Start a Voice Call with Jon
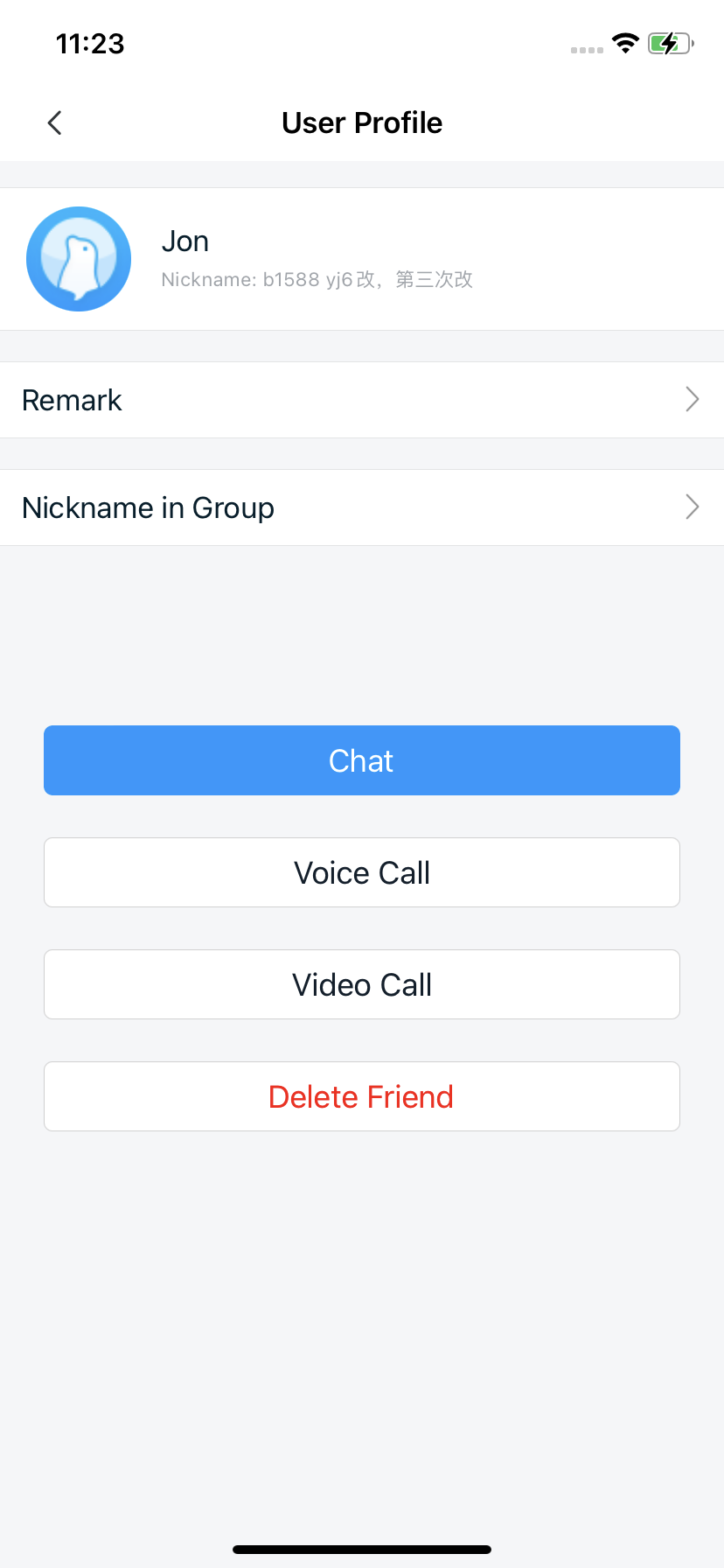Image resolution: width=724 pixels, height=1568 pixels. (x=362, y=872)
